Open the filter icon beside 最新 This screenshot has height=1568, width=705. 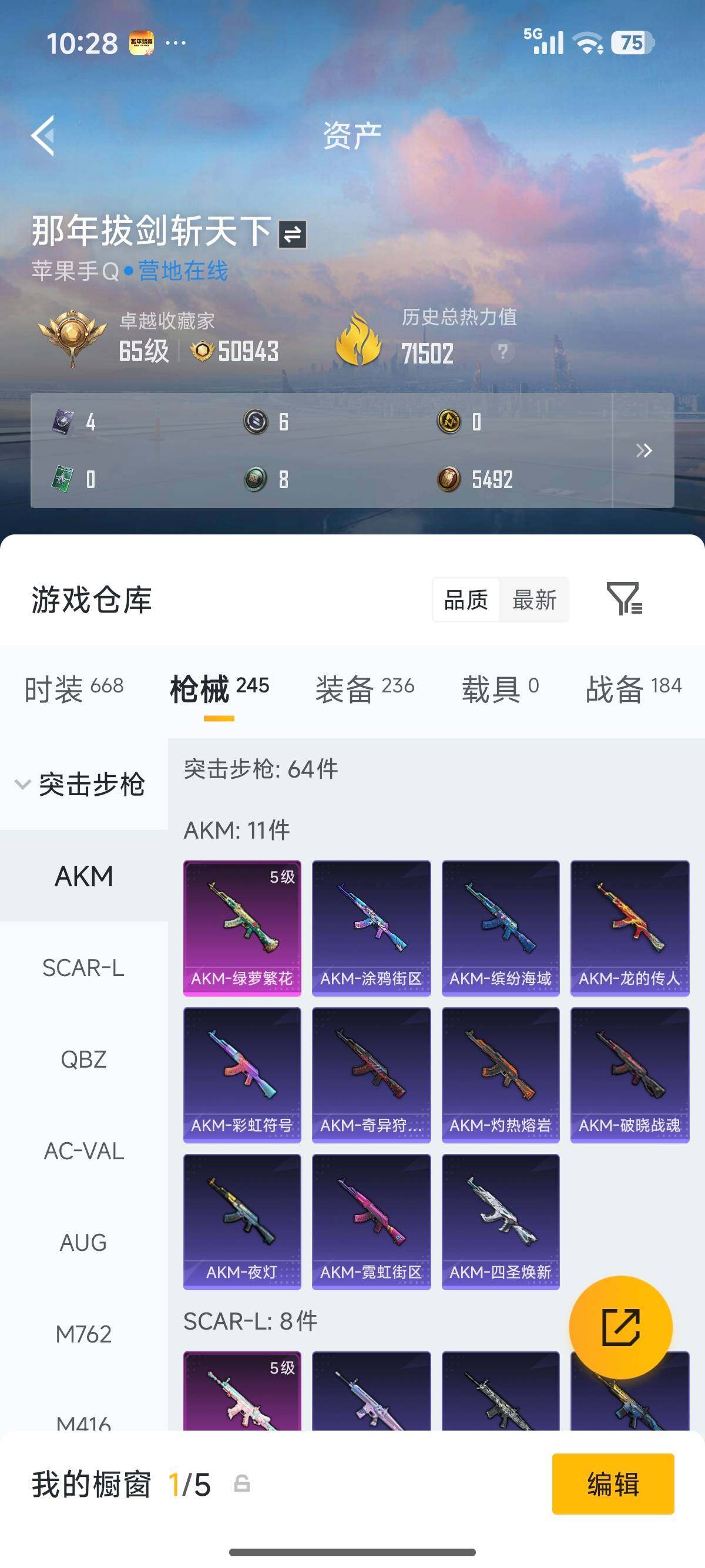624,600
